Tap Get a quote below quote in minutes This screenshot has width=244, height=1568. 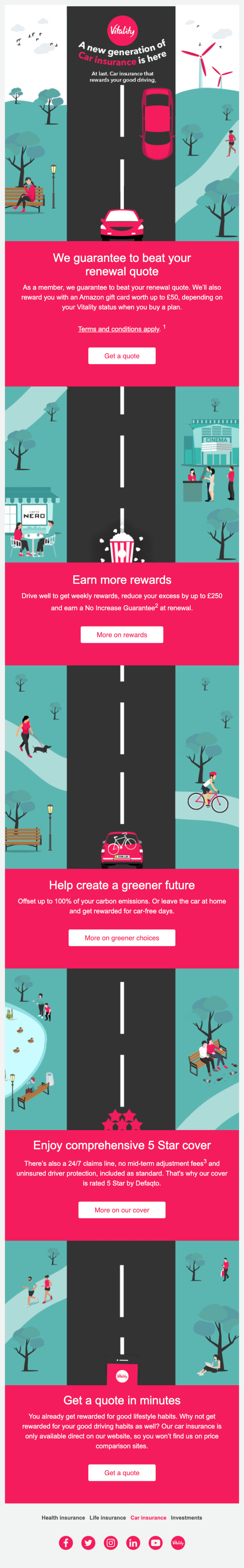click(122, 1473)
